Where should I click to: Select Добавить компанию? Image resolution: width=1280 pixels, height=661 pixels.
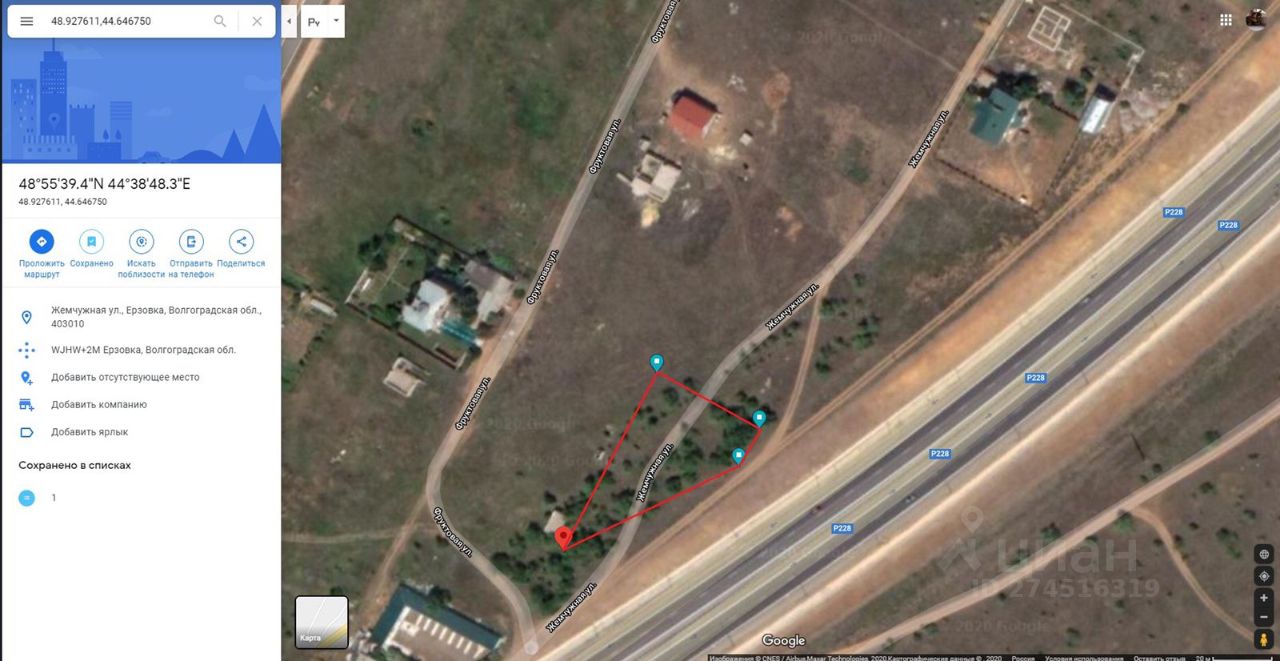(99, 404)
